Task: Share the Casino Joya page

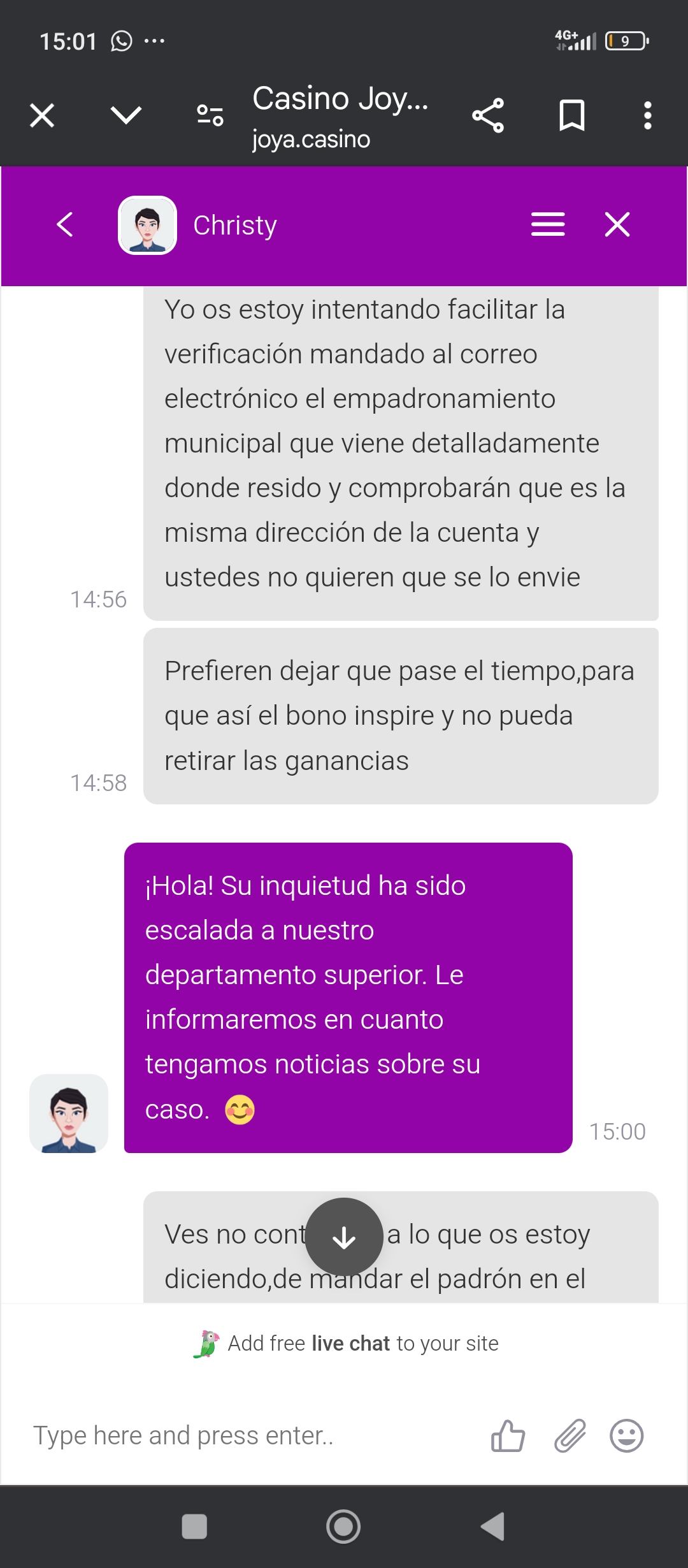Action: click(488, 115)
